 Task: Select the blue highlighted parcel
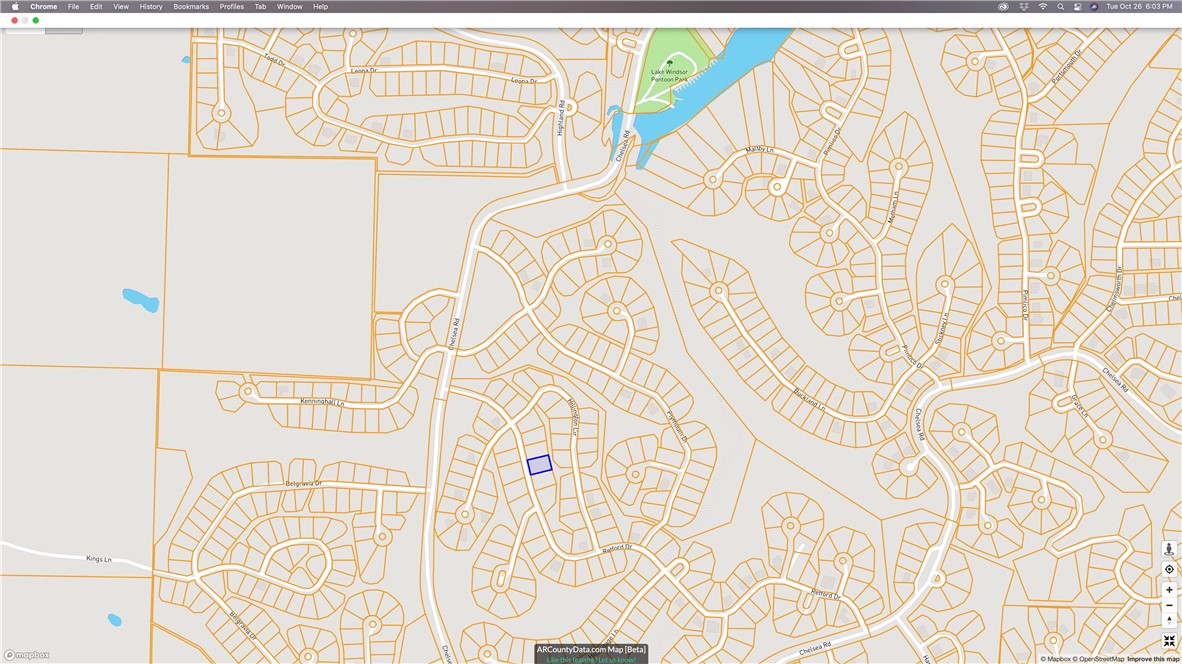click(539, 465)
